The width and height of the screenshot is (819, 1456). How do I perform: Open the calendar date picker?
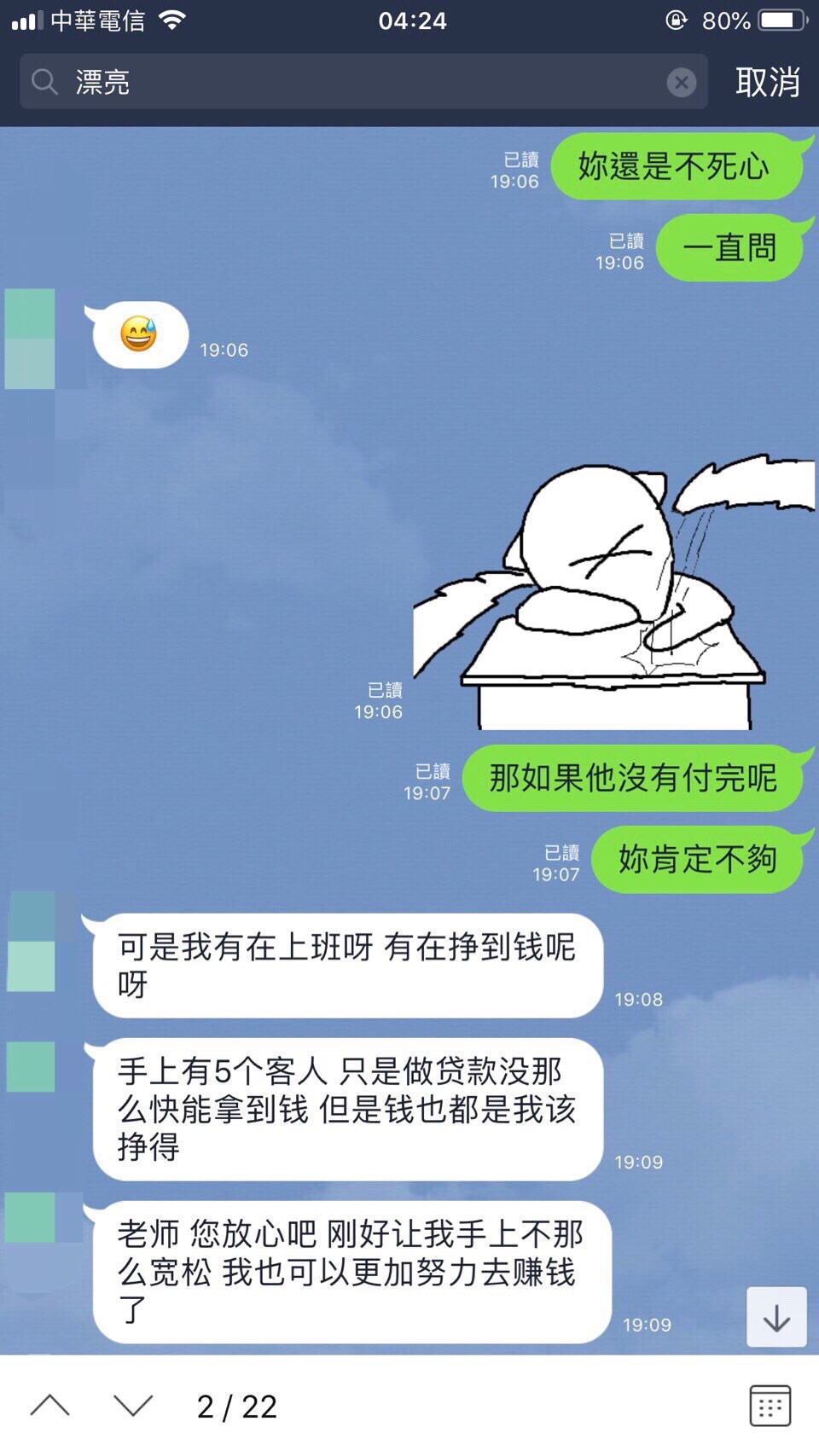770,1406
